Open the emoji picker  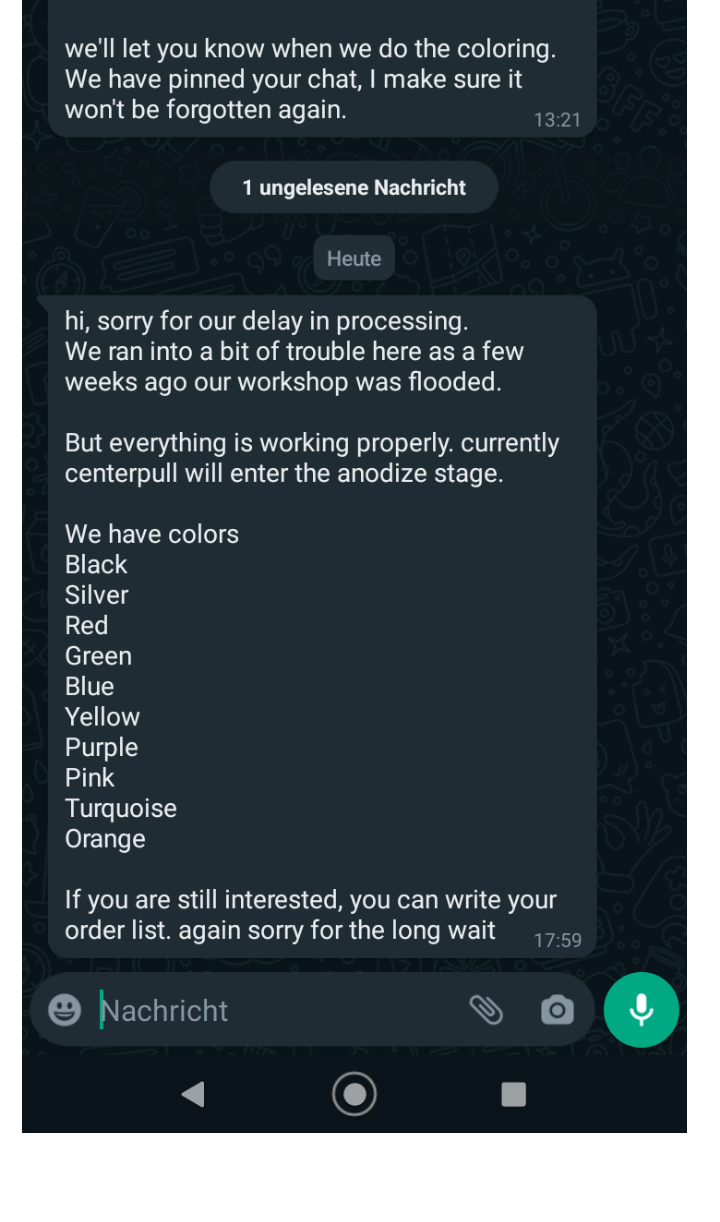pos(64,1010)
